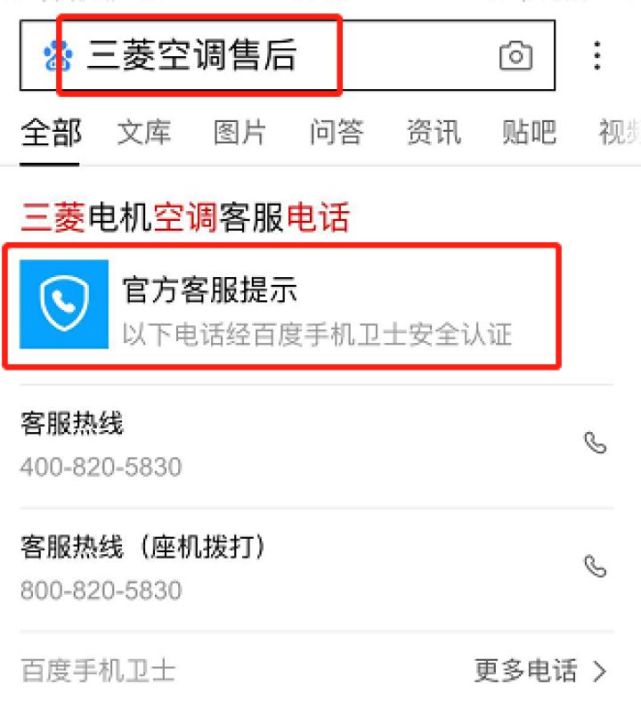
Task: Open camera image search
Action: point(516,56)
